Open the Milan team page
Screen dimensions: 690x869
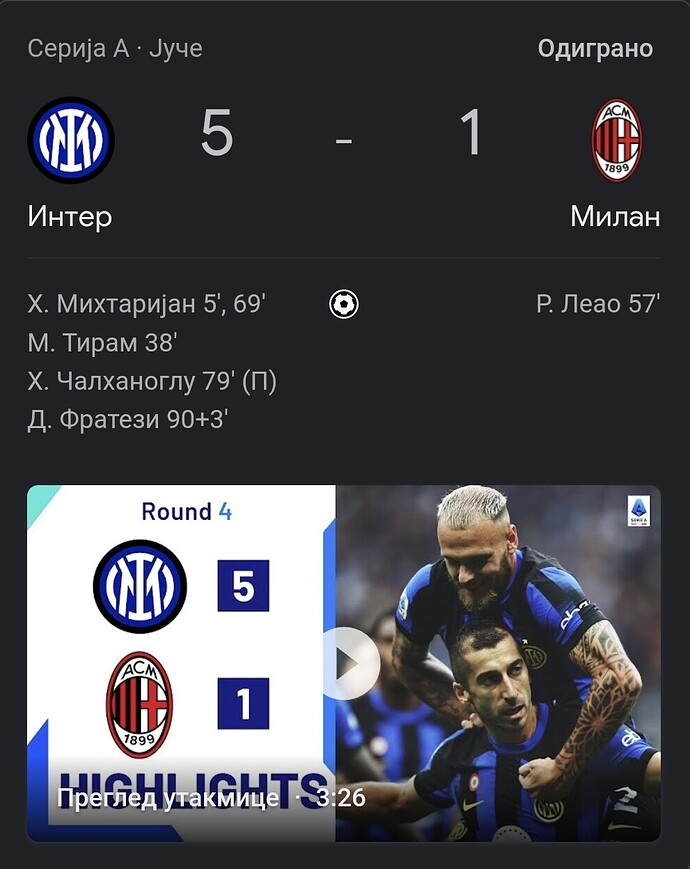616,140
